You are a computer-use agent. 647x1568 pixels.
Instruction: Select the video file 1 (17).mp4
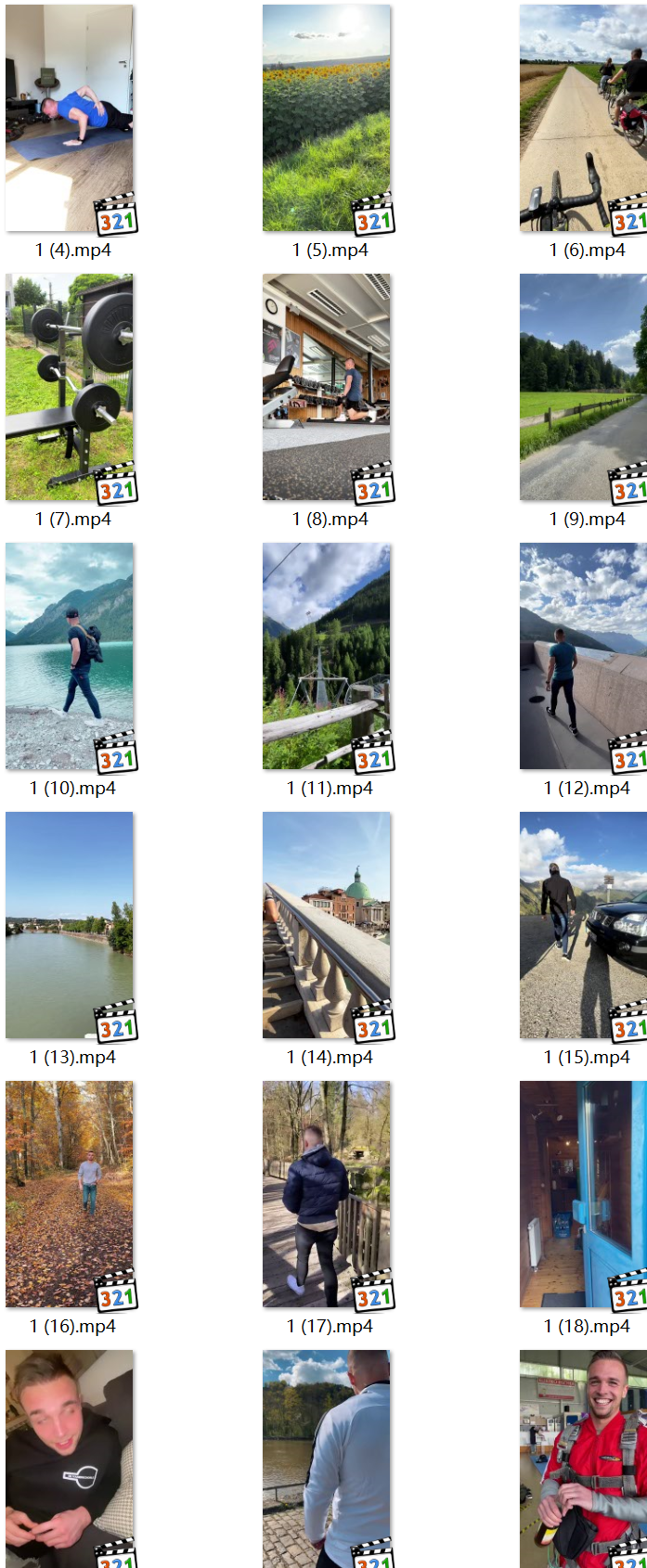tap(326, 1195)
